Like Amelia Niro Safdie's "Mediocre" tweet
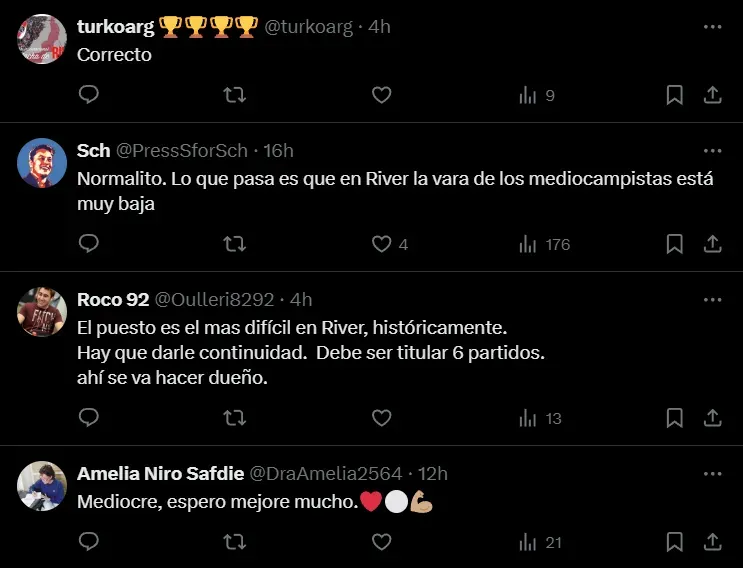 (381, 542)
